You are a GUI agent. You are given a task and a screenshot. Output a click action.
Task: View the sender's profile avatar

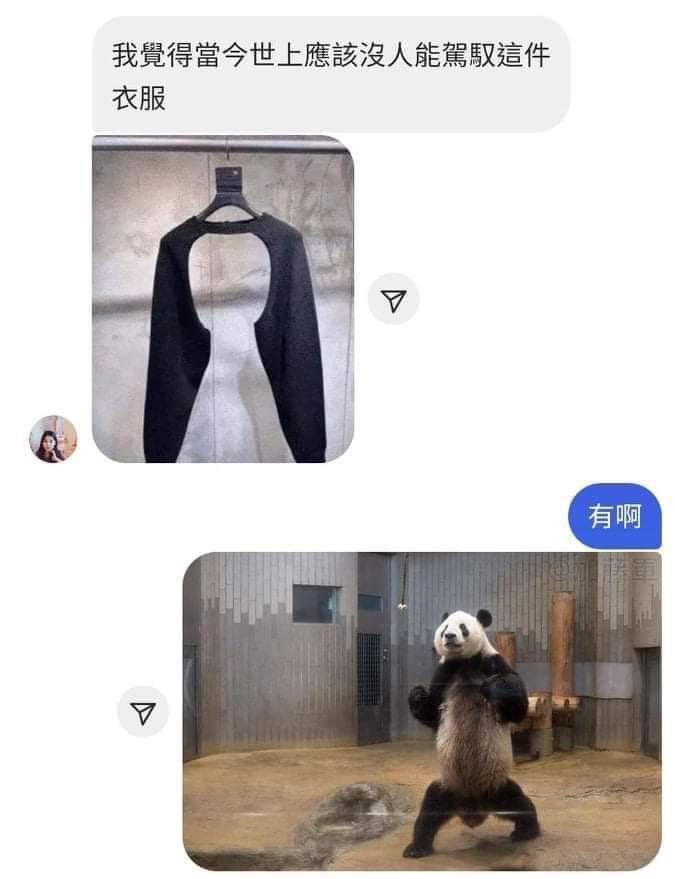click(x=53, y=439)
